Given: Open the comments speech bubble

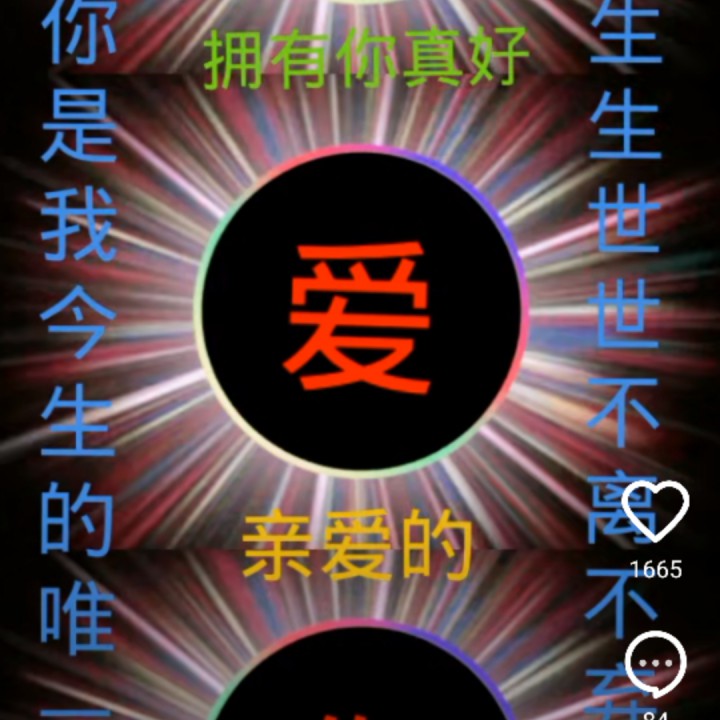Looking at the screenshot, I should [656, 664].
